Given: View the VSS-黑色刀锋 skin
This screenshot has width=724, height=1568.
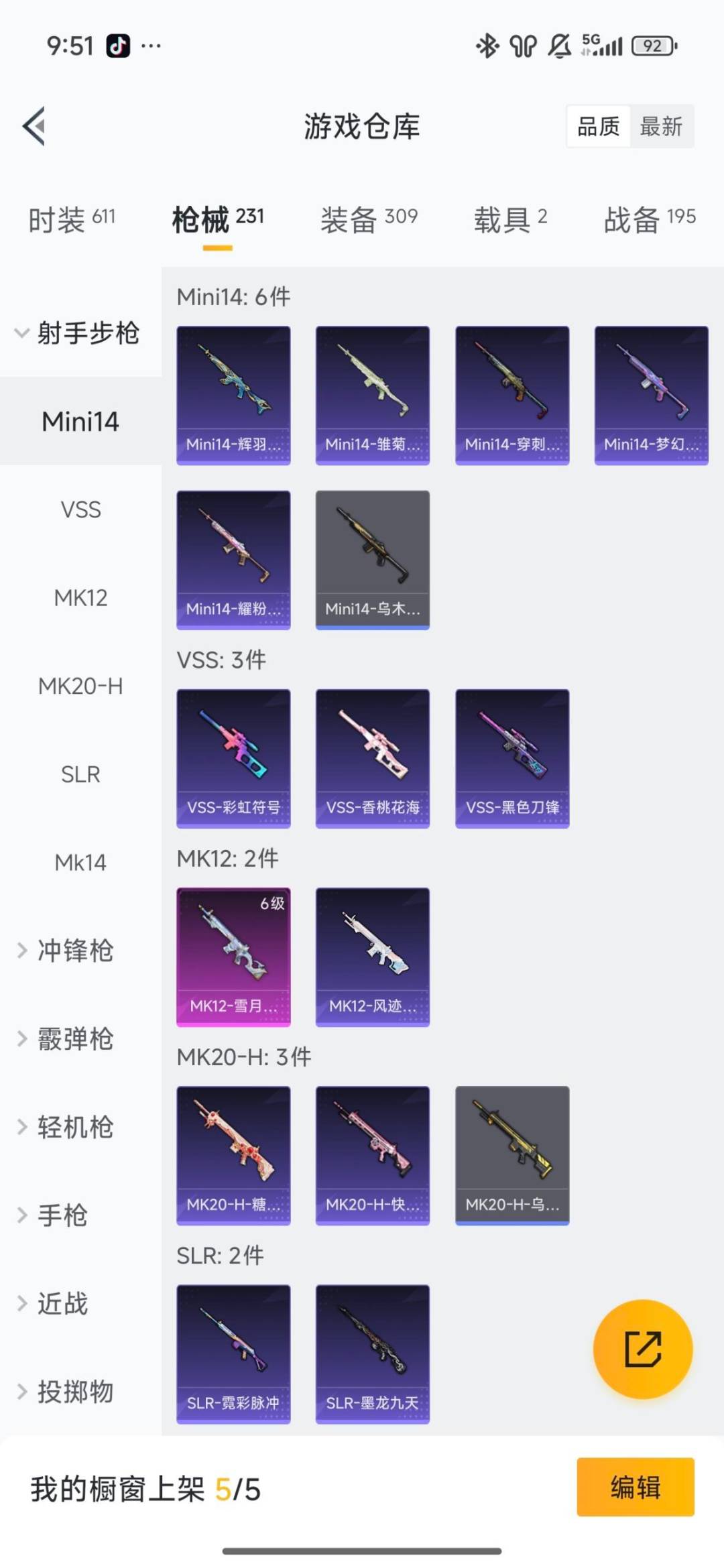Looking at the screenshot, I should [512, 758].
